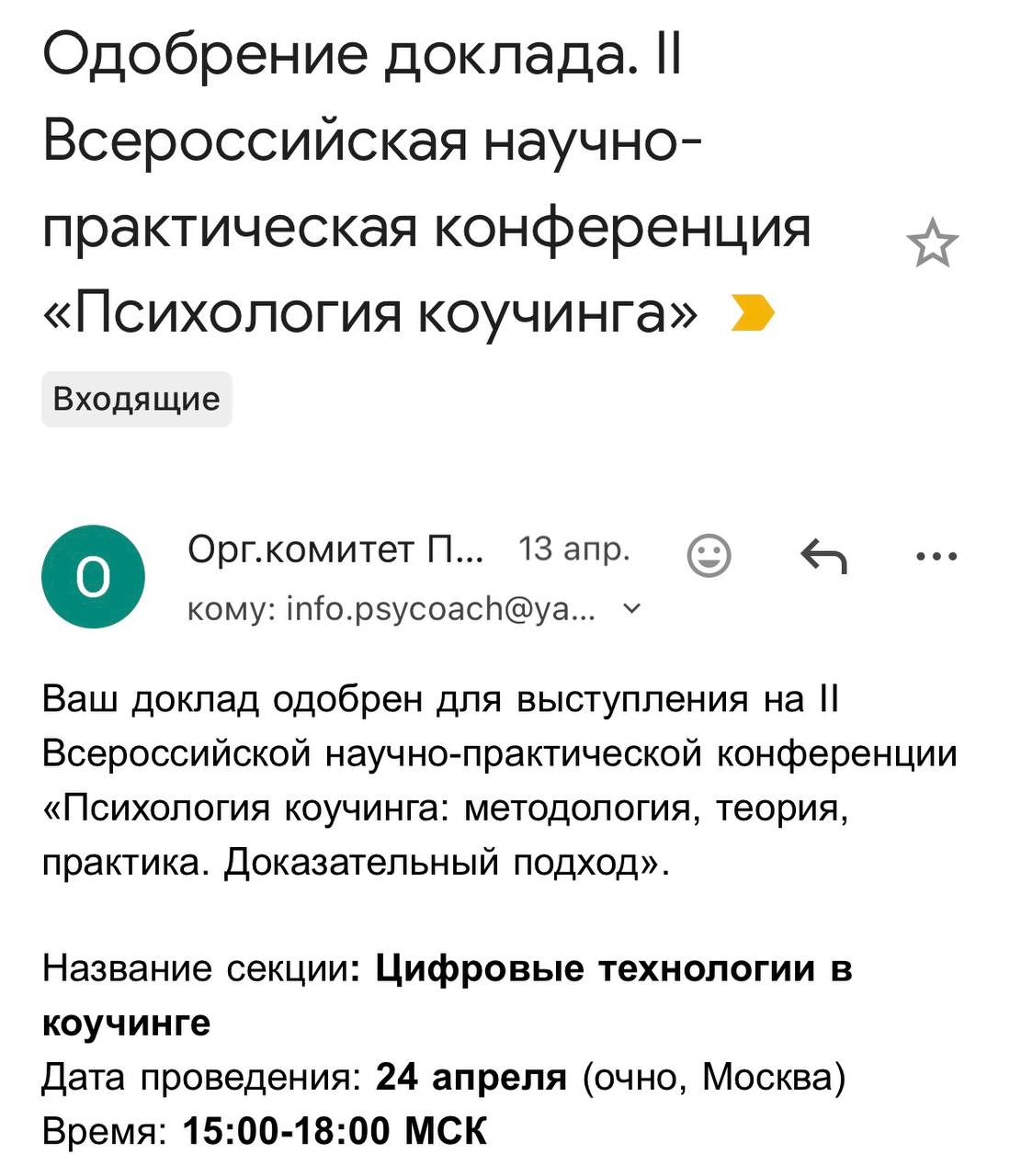This screenshot has width=1010, height=1176.
Task: Reply to the Орг.комитет message
Action: 823,556
